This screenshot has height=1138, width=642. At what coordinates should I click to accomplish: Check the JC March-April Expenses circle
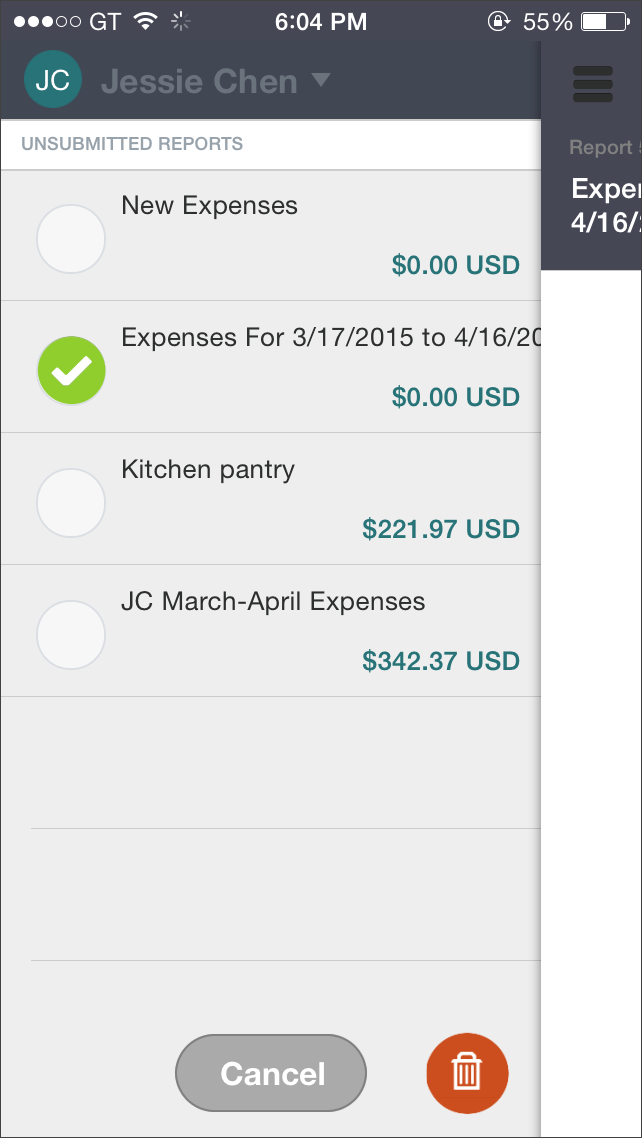coord(71,635)
